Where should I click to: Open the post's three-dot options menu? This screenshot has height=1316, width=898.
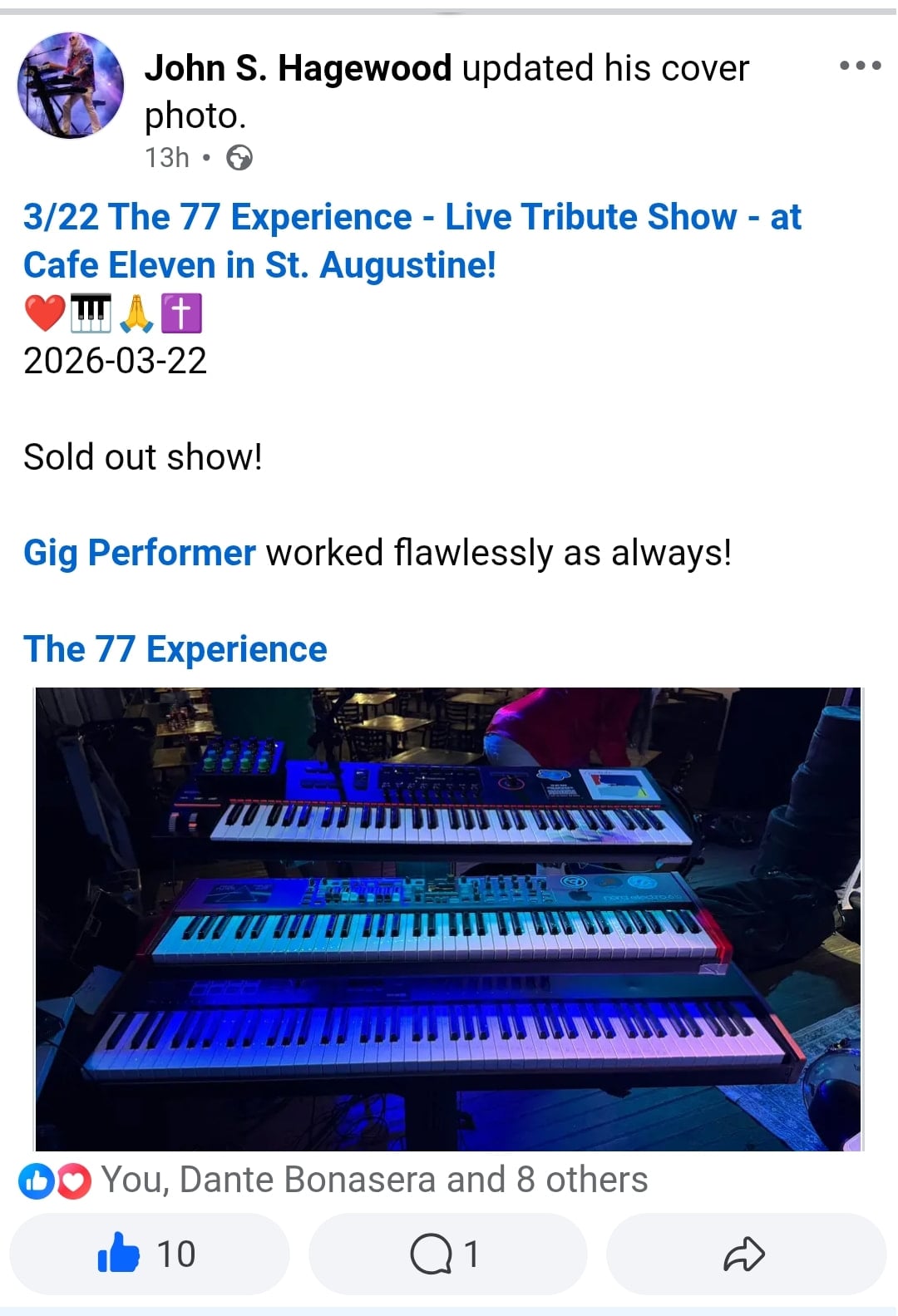[860, 66]
